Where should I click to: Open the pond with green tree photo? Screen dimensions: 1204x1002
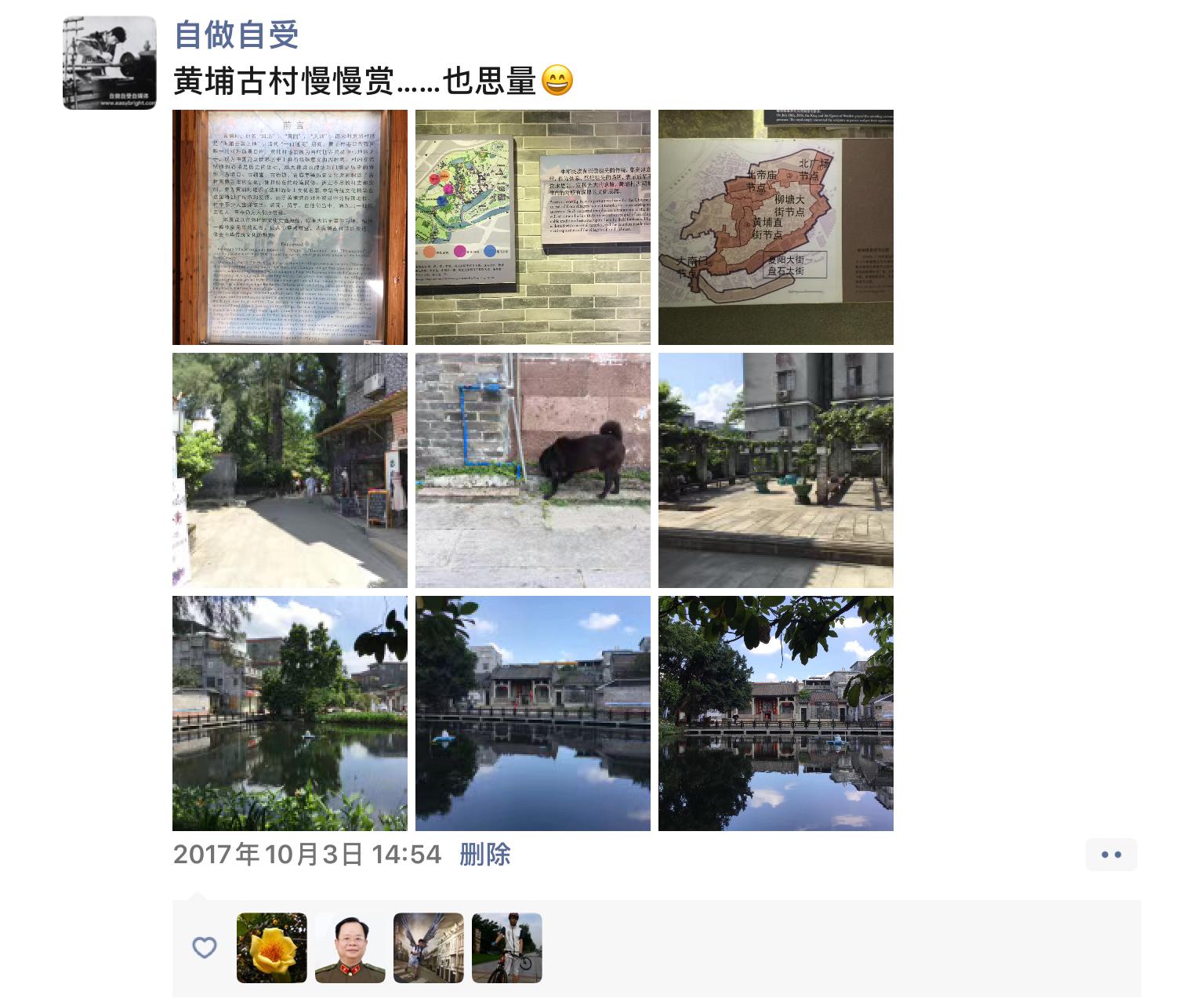click(290, 713)
